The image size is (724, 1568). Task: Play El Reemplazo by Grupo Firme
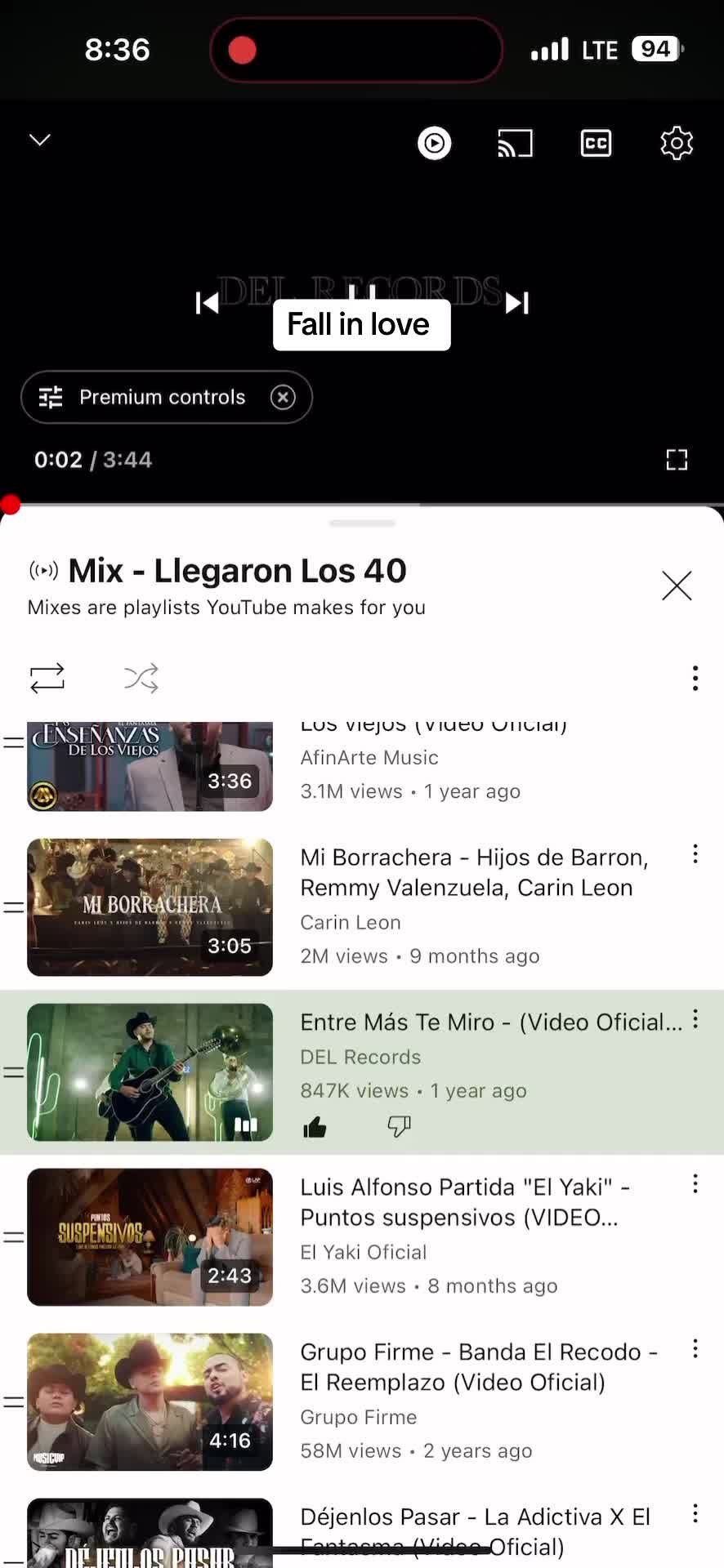(x=150, y=1402)
